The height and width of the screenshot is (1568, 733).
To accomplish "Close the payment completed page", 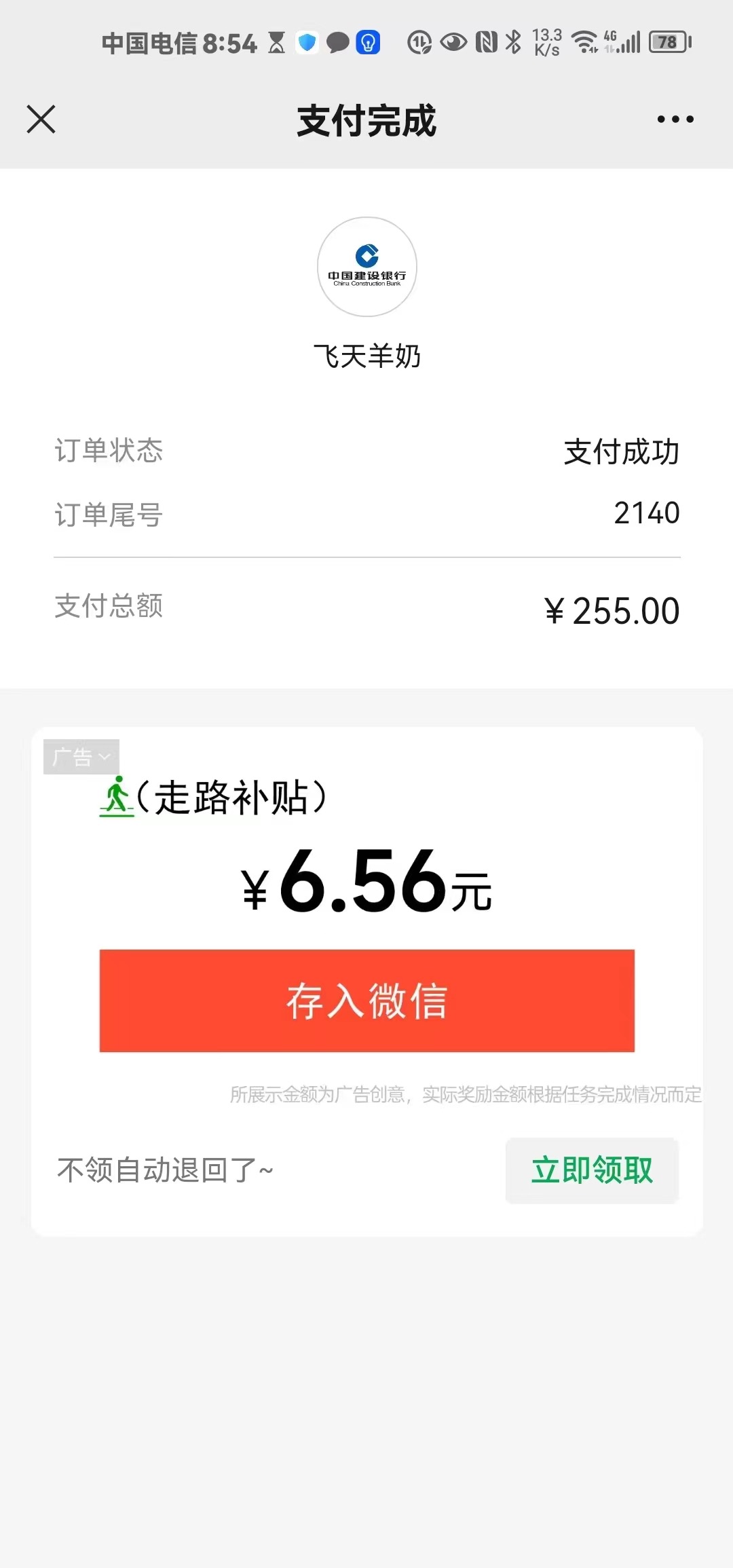I will point(41,119).
